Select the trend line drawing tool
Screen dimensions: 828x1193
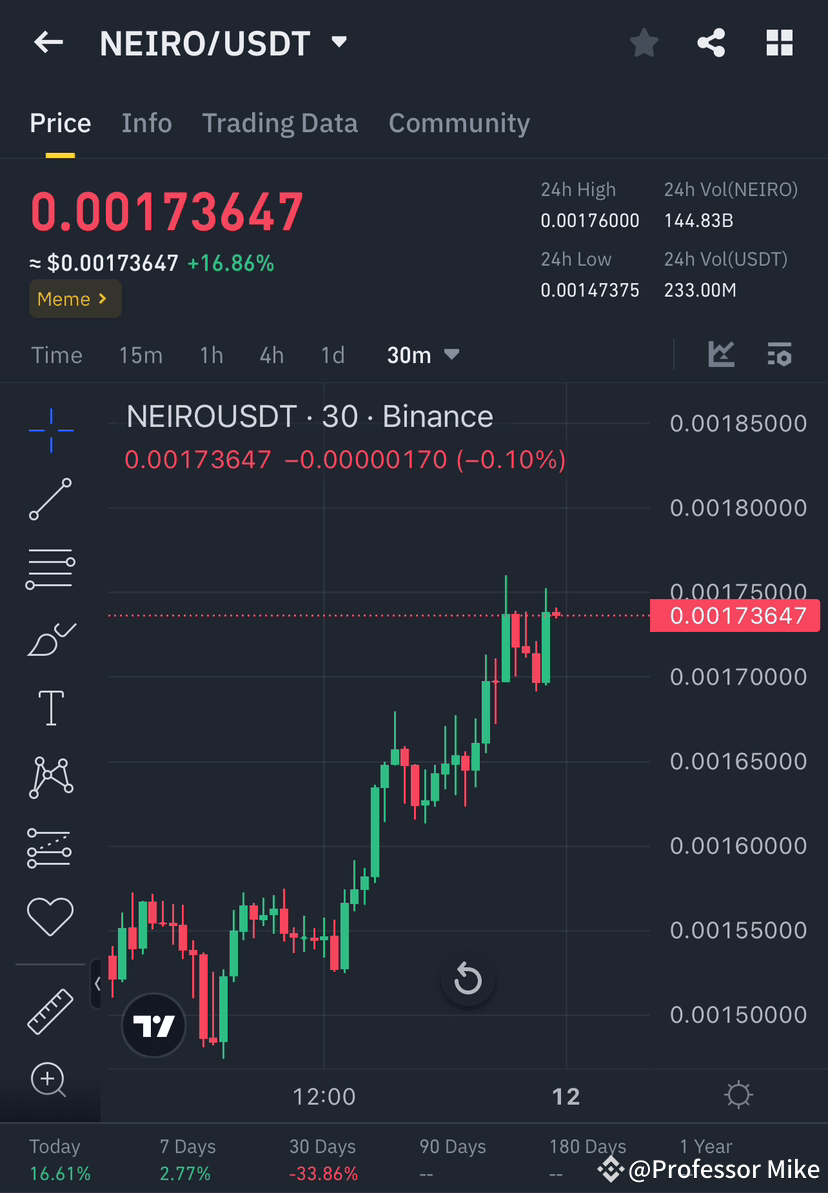click(49, 499)
